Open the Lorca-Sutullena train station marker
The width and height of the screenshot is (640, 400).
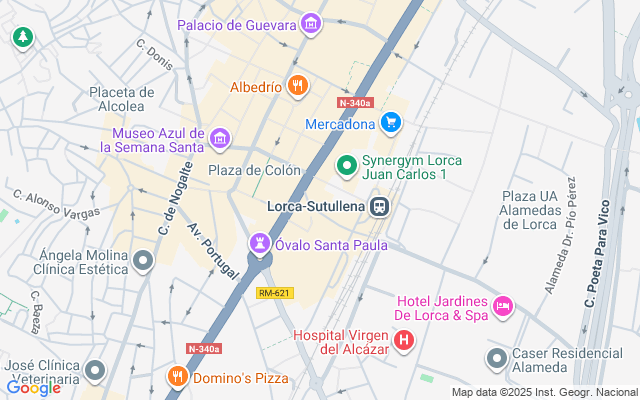[x=379, y=207]
